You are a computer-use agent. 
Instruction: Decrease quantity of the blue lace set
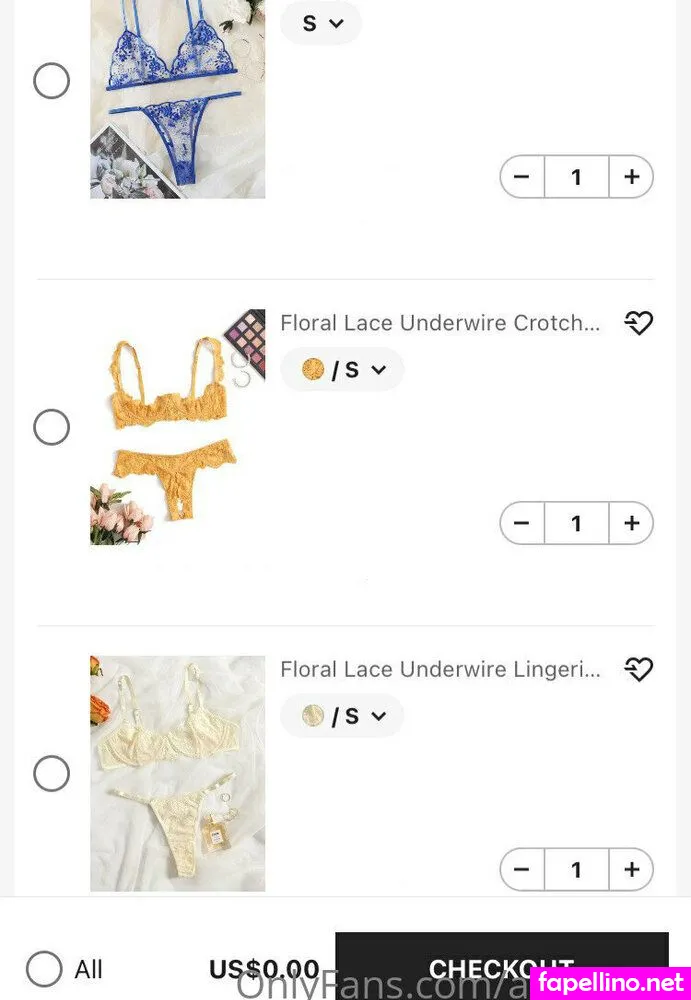pyautogui.click(x=521, y=177)
